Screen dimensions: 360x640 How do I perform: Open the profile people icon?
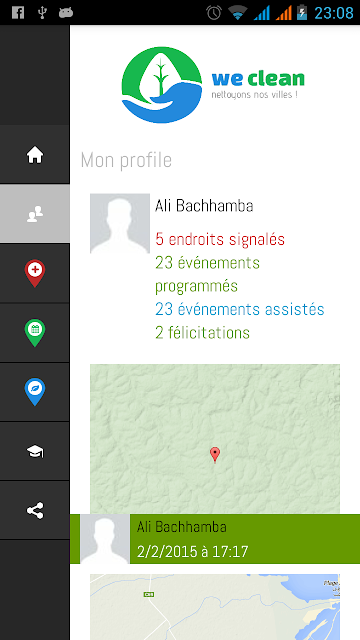point(35,214)
